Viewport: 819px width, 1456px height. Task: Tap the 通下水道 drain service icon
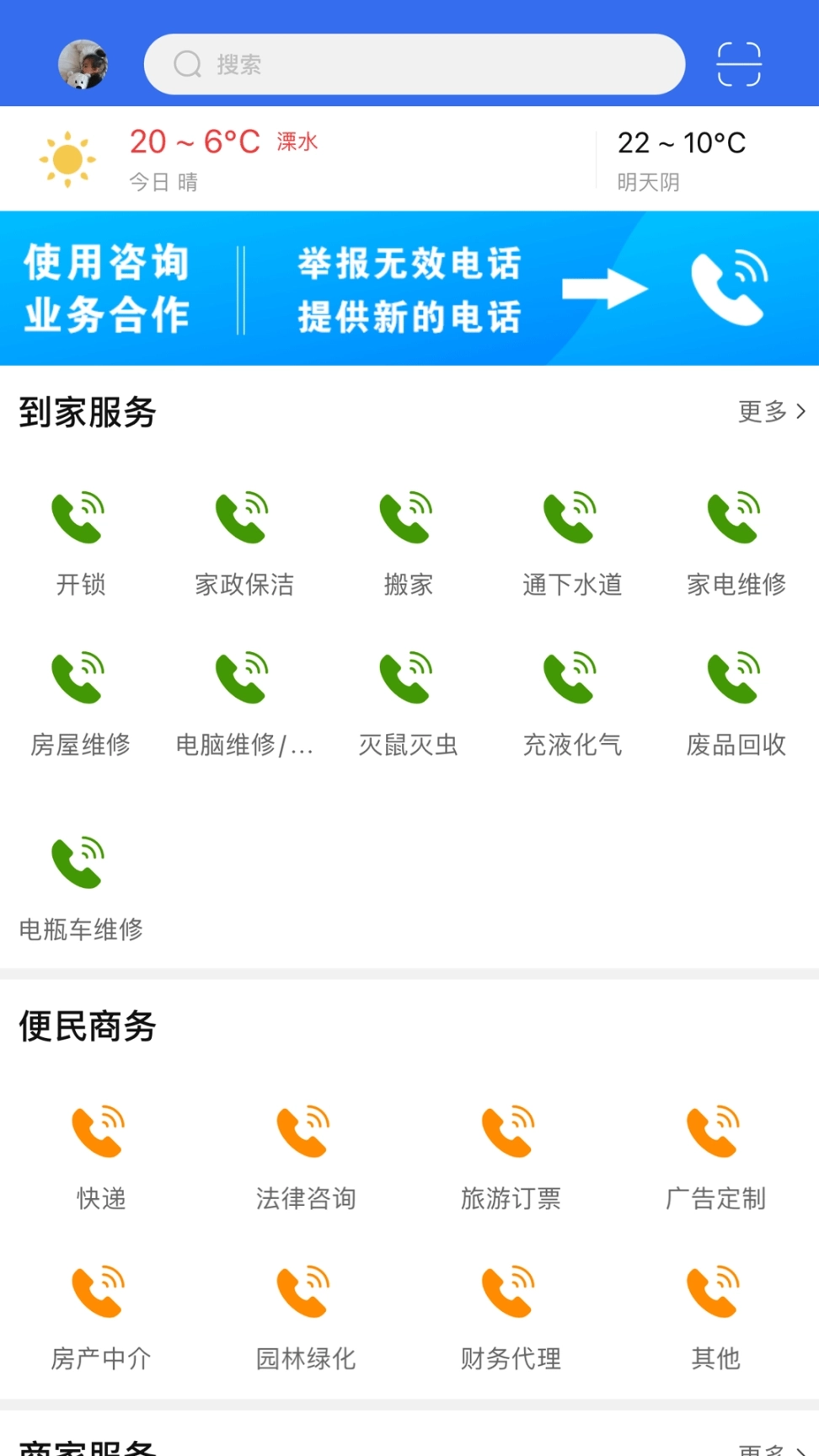(x=570, y=517)
